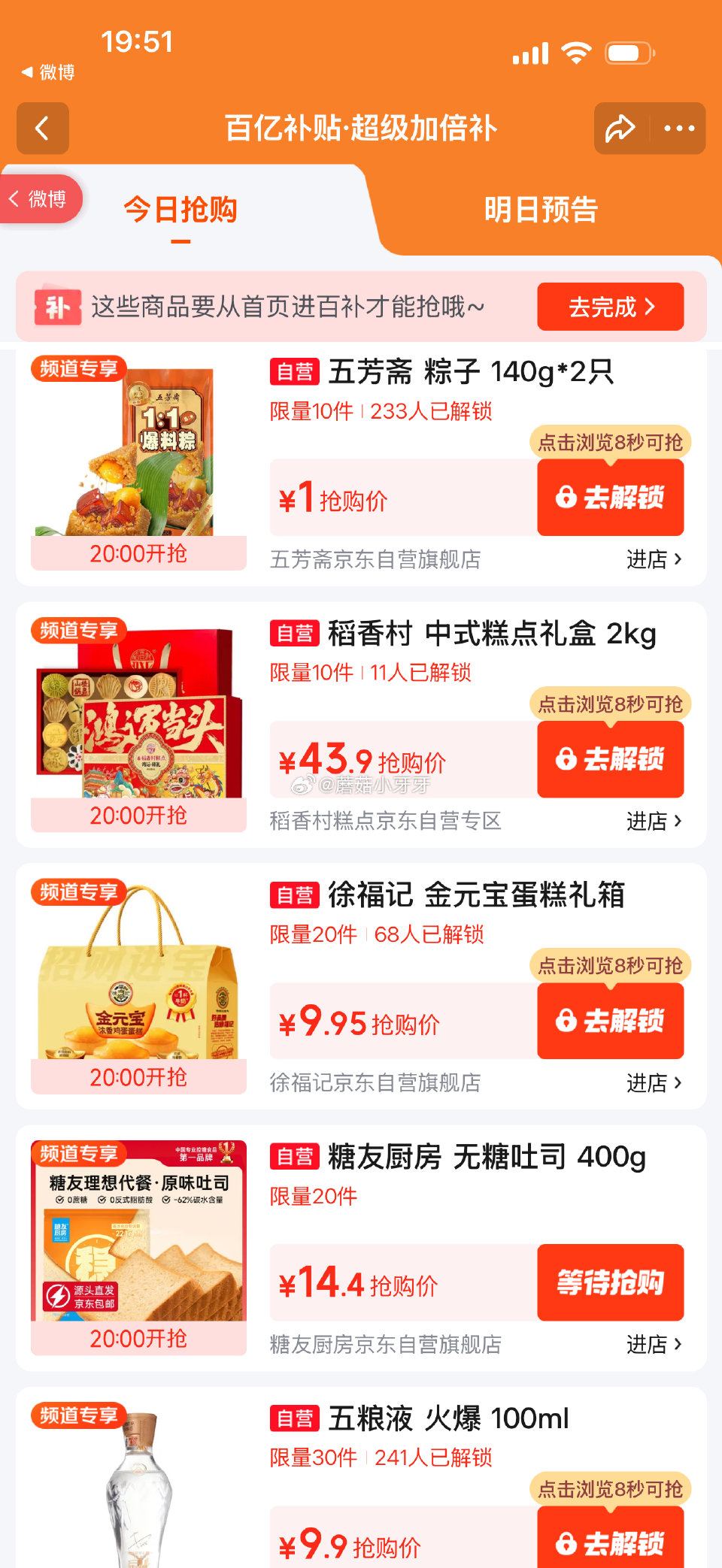The height and width of the screenshot is (1568, 722).
Task: Toggle the 等待抢购 state on 糖友厨房 吐司
Action: [611, 1282]
